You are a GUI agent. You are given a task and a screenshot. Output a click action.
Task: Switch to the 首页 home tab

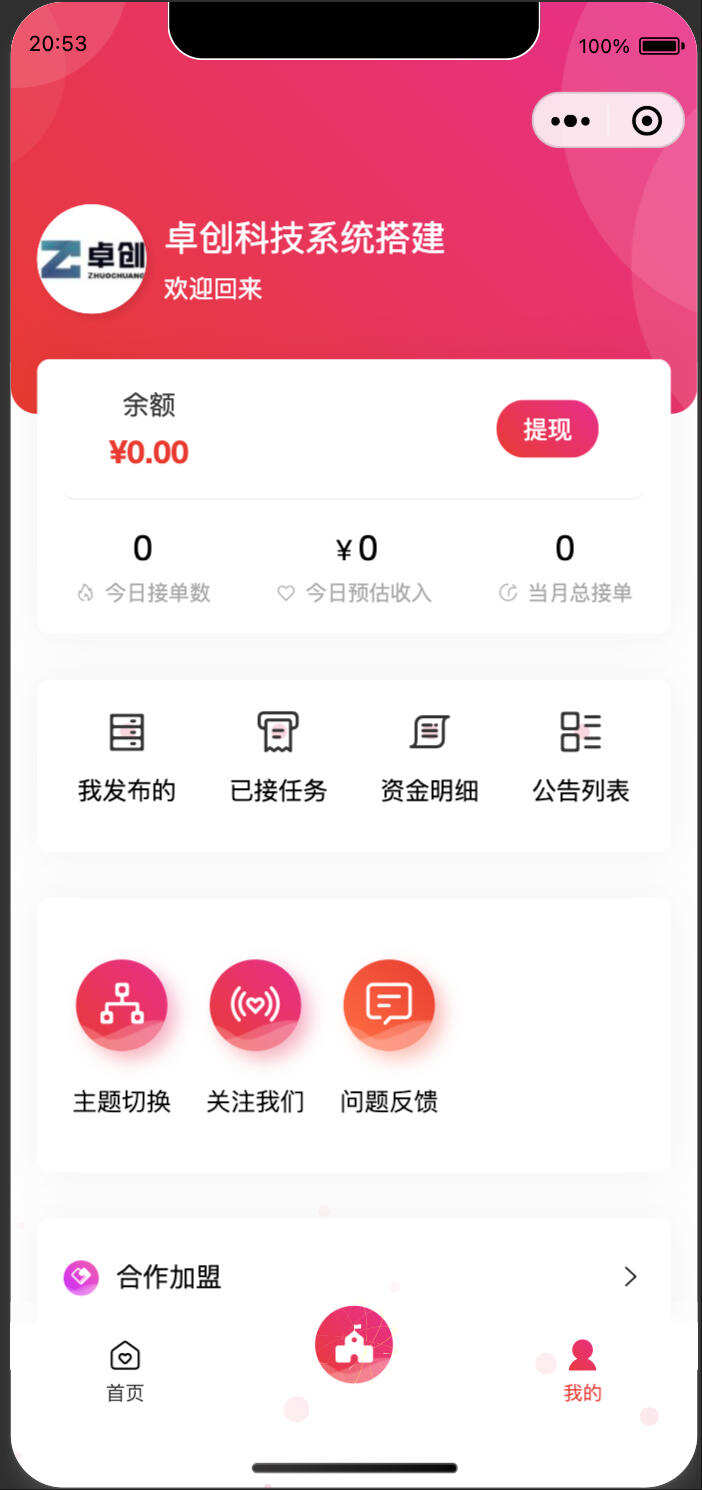[x=125, y=1371]
